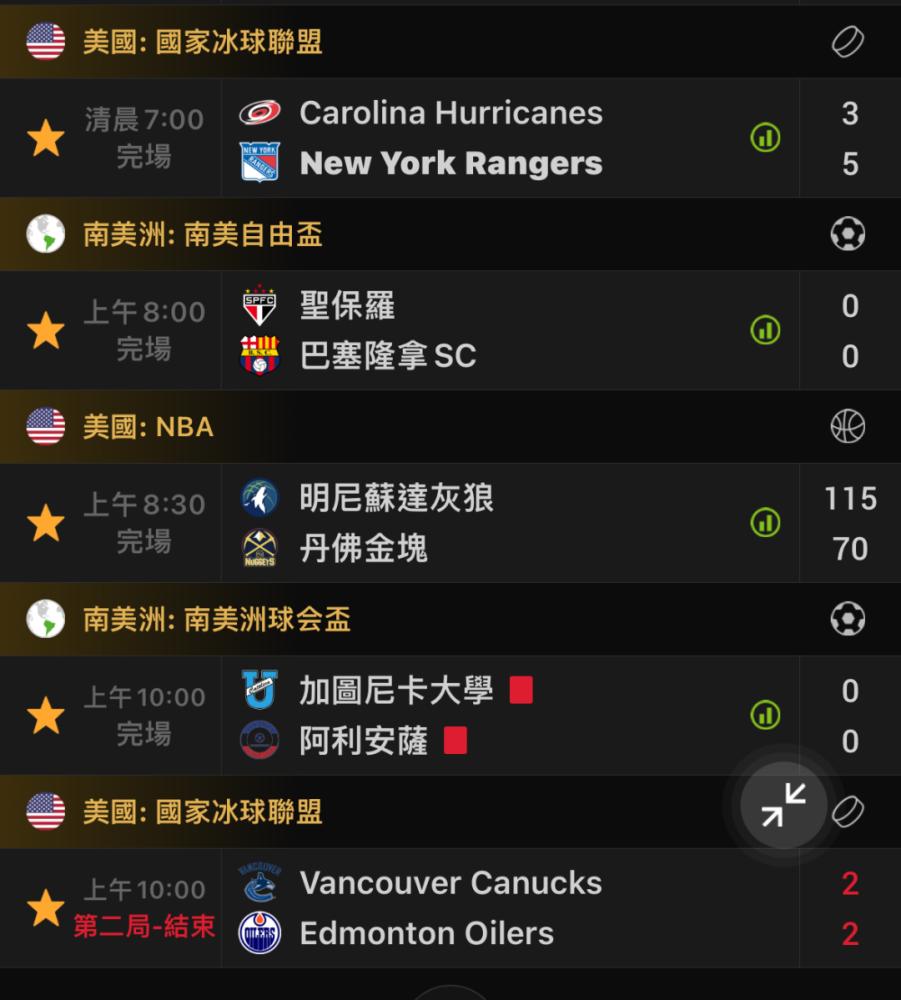Open 明尼蘇達灰狼 vs 丹佛金塊 game details
Image resolution: width=901 pixels, height=1000 pixels.
450,523
